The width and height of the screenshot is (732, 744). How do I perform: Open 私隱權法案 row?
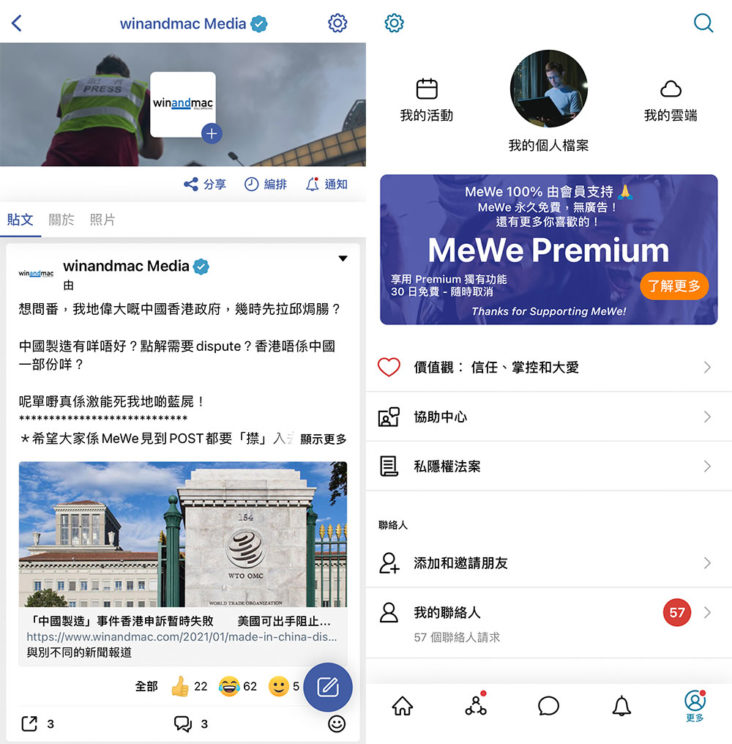click(x=548, y=466)
